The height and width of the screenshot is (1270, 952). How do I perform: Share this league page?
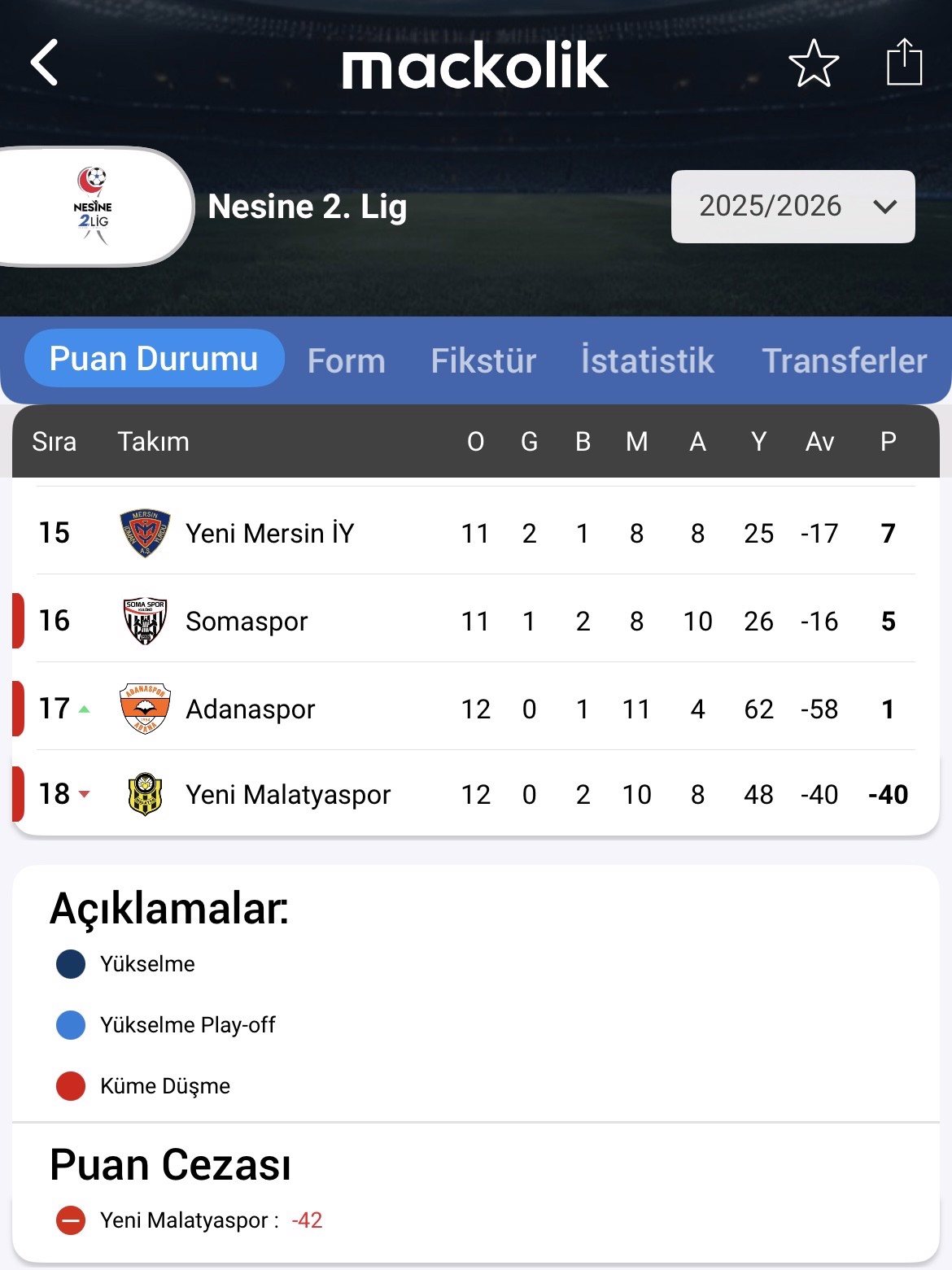click(903, 63)
